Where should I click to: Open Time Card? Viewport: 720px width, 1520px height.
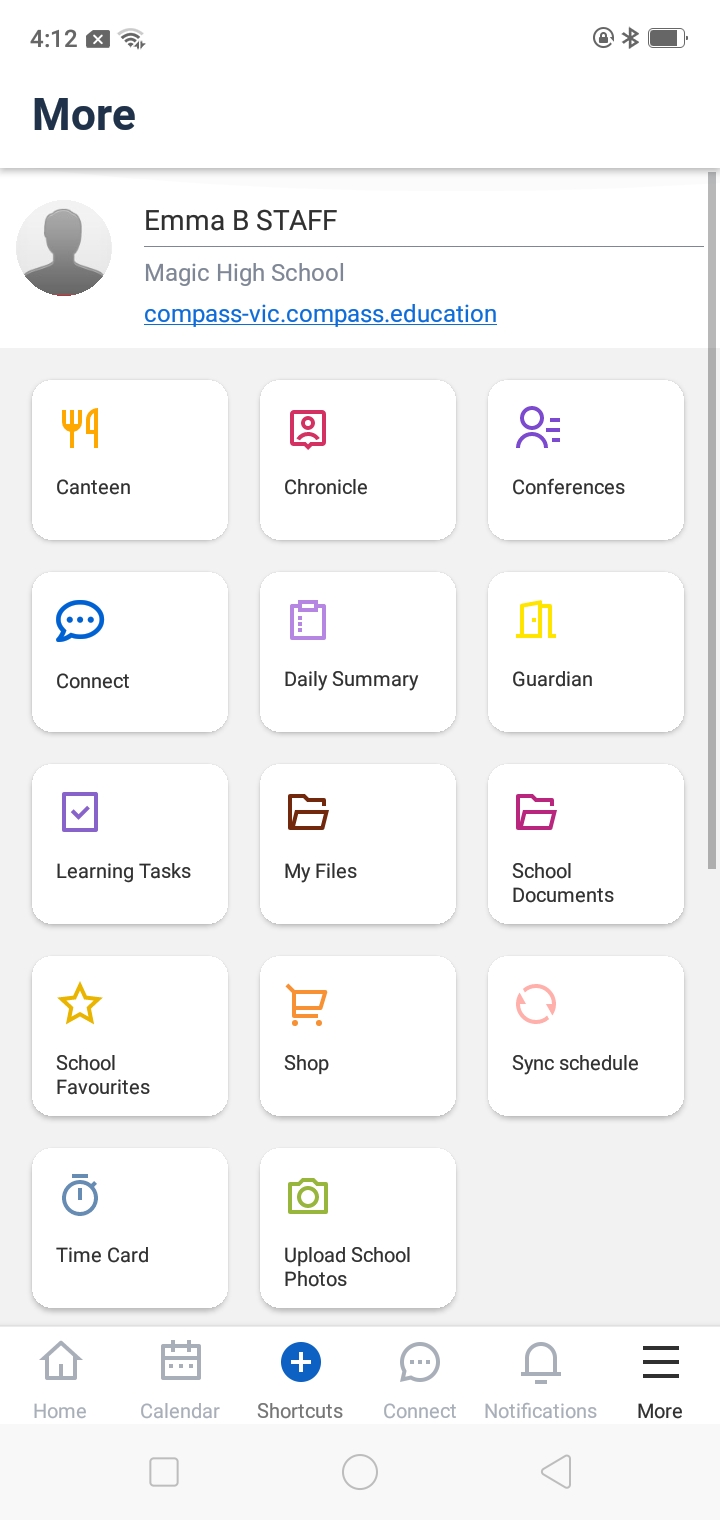pyautogui.click(x=130, y=1228)
